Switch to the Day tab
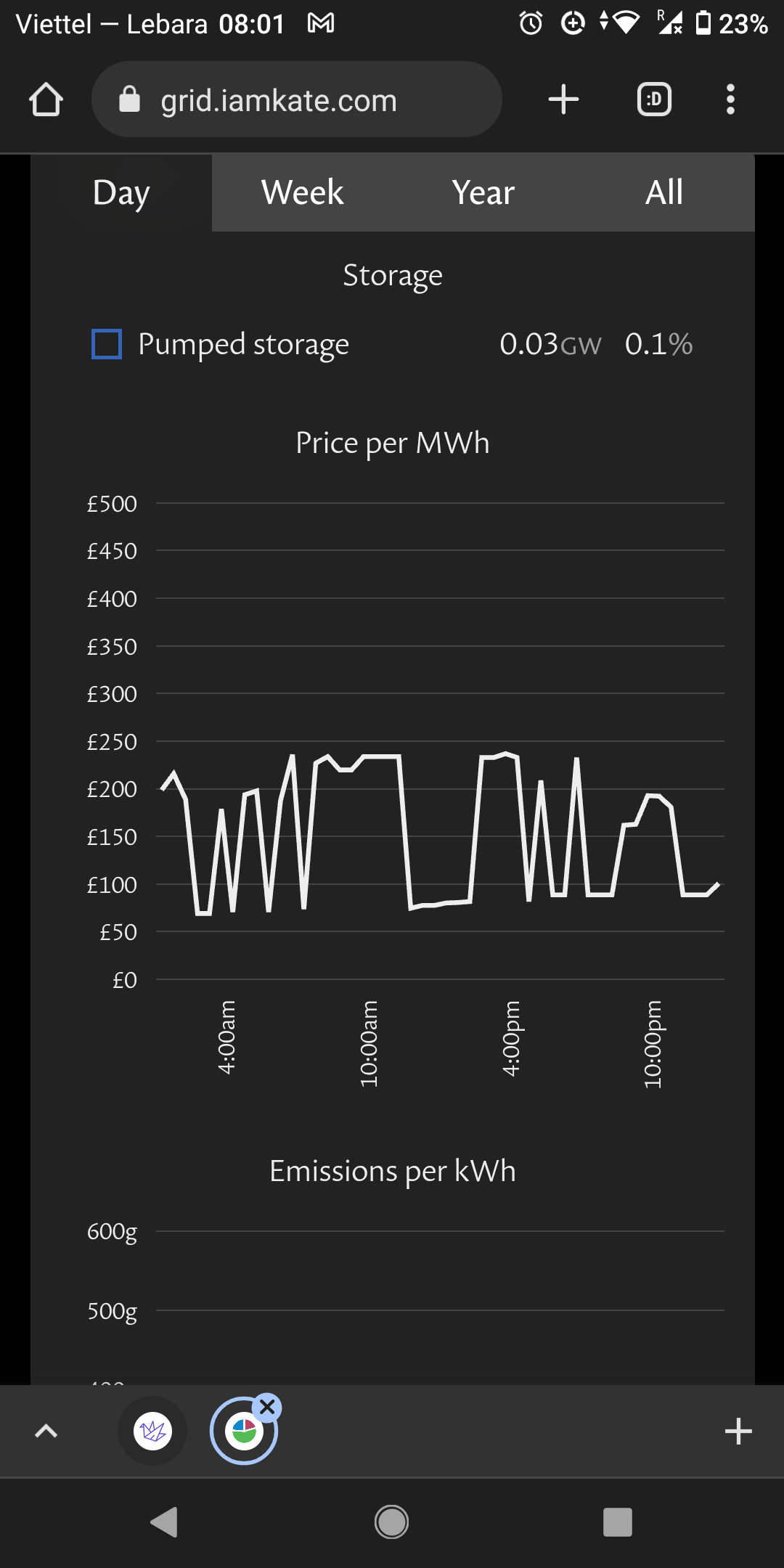This screenshot has width=784, height=1568. [x=121, y=193]
